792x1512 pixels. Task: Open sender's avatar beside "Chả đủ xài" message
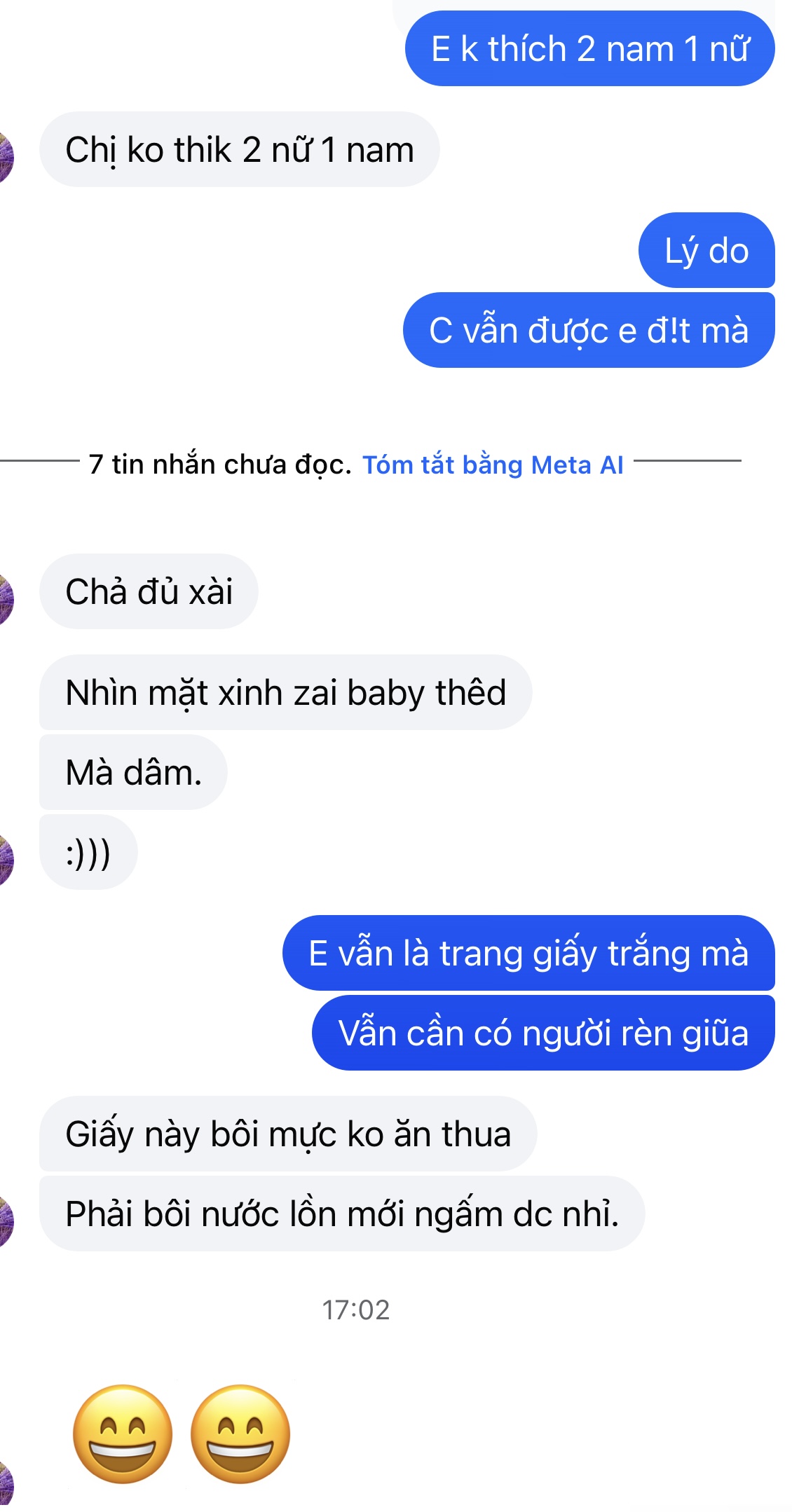tap(6, 598)
